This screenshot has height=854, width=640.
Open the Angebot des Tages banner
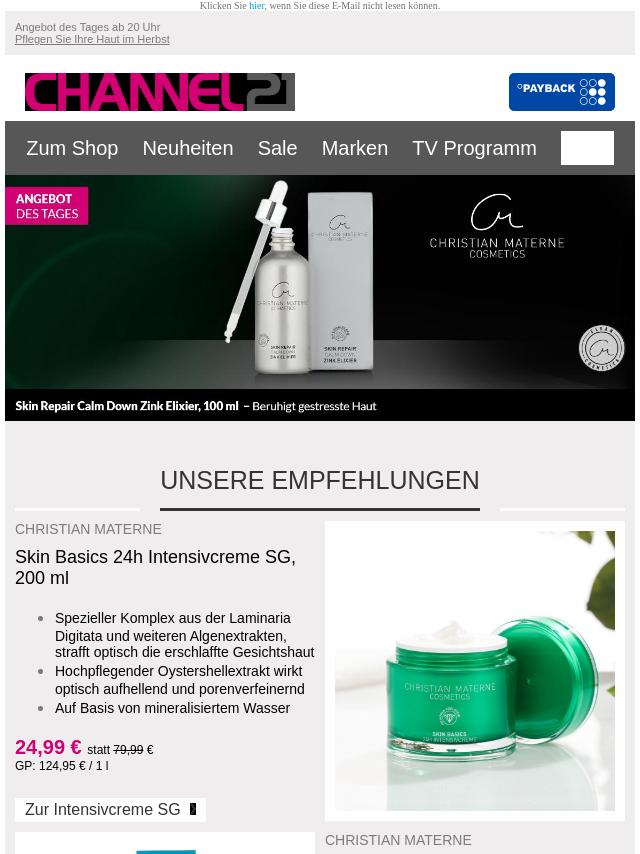pos(320,298)
